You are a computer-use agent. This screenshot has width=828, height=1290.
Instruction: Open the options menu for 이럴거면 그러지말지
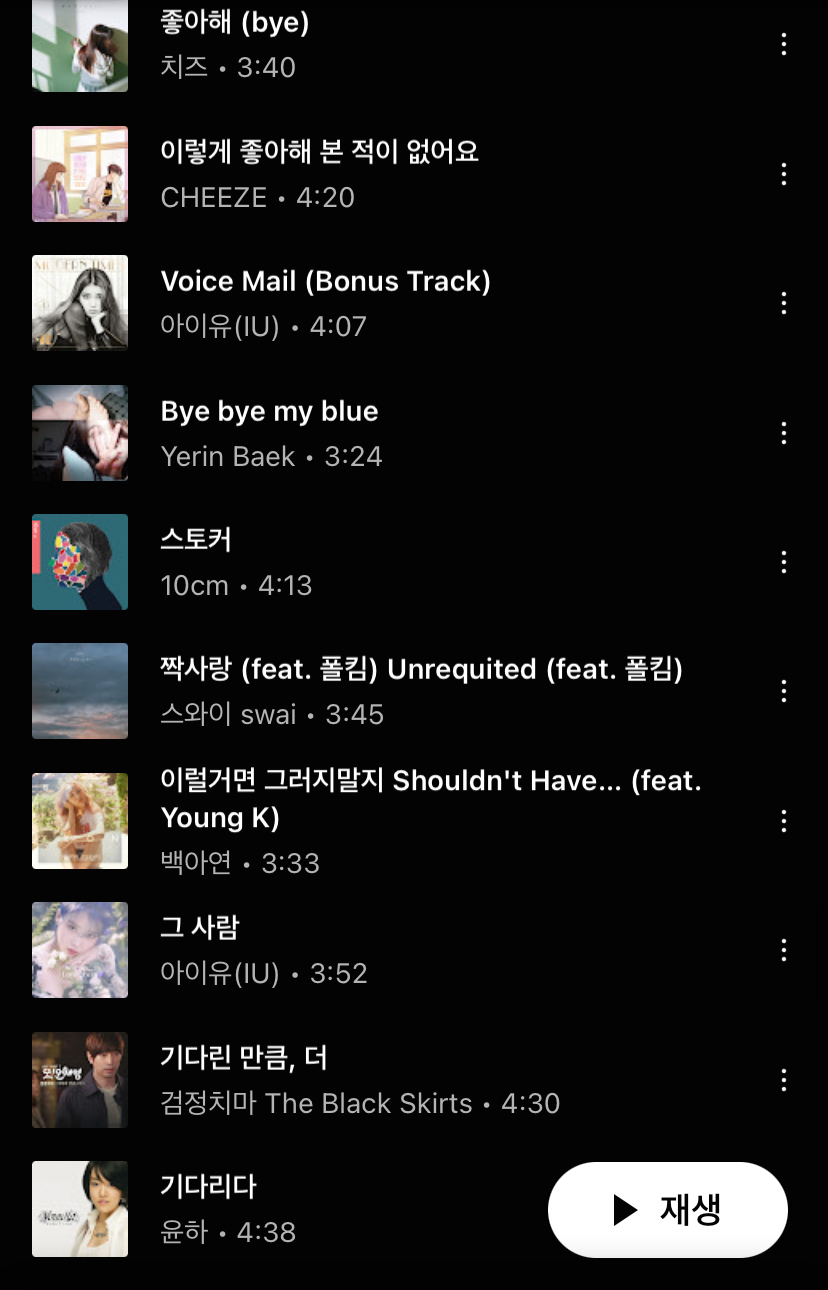coord(783,821)
